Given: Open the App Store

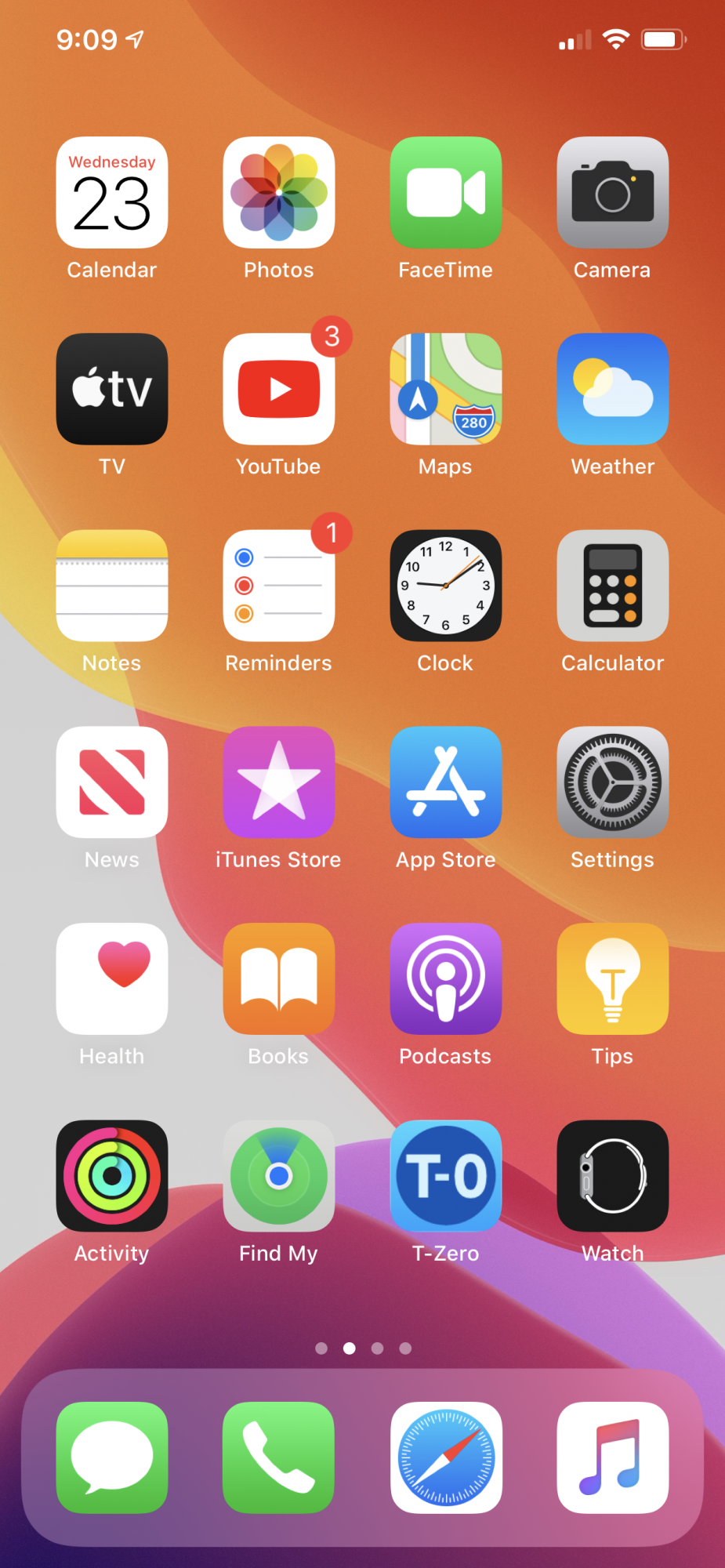Looking at the screenshot, I should tap(446, 783).
